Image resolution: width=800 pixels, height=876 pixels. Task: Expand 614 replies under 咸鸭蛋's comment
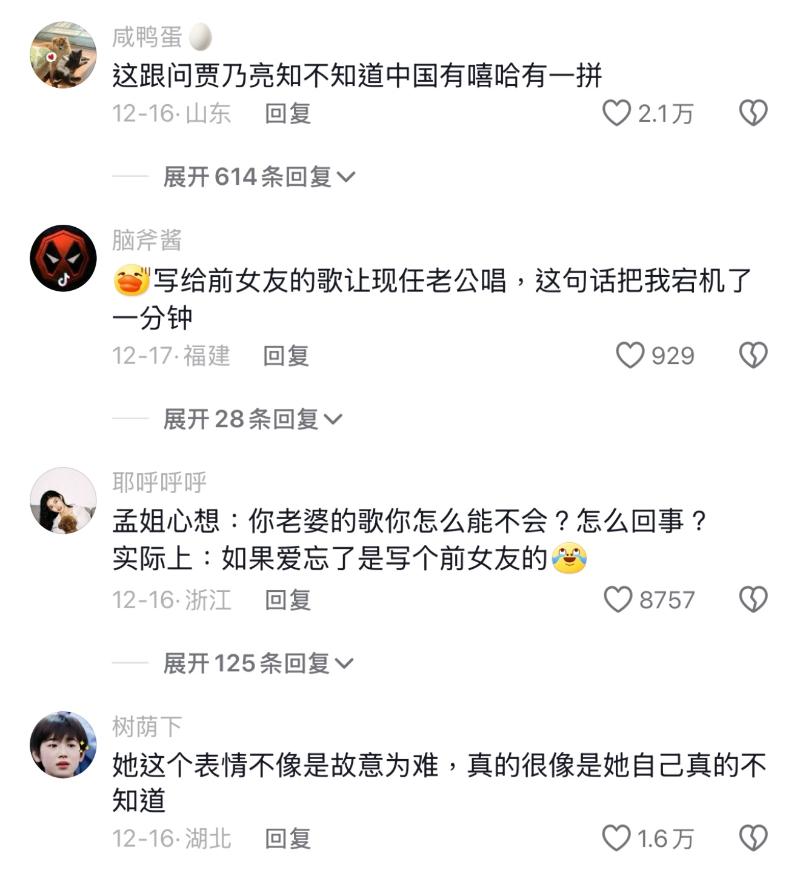tap(259, 177)
